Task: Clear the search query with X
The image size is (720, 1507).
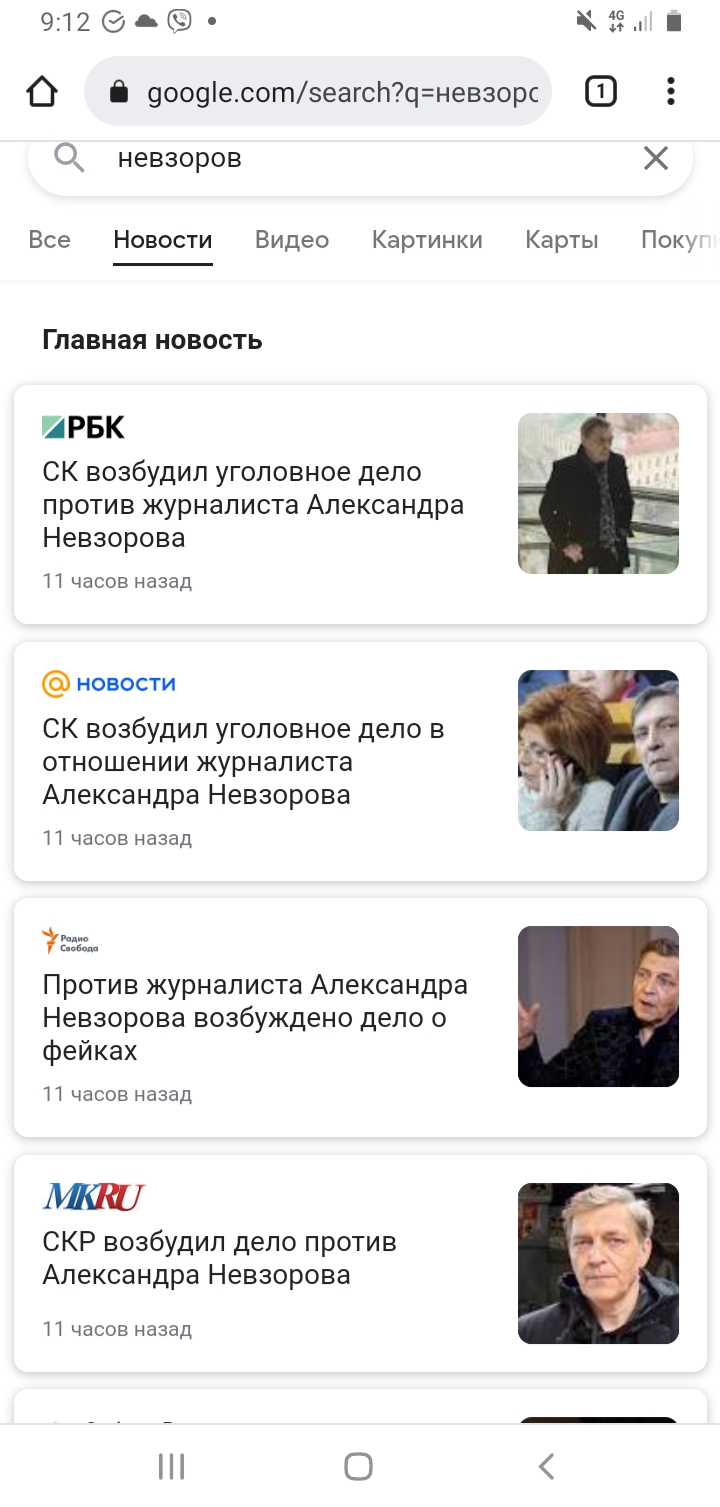Action: tap(656, 158)
